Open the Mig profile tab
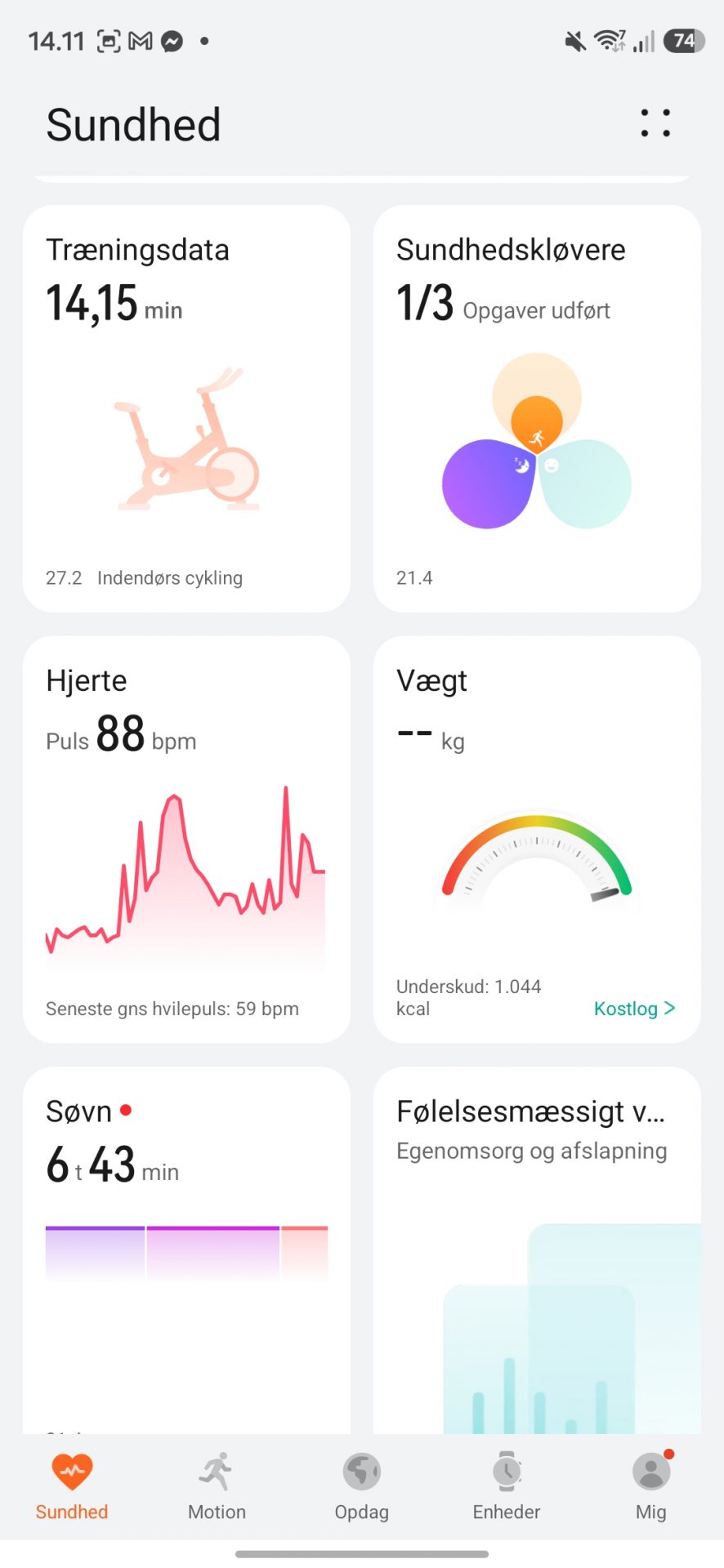The width and height of the screenshot is (724, 1568). coord(650,1486)
